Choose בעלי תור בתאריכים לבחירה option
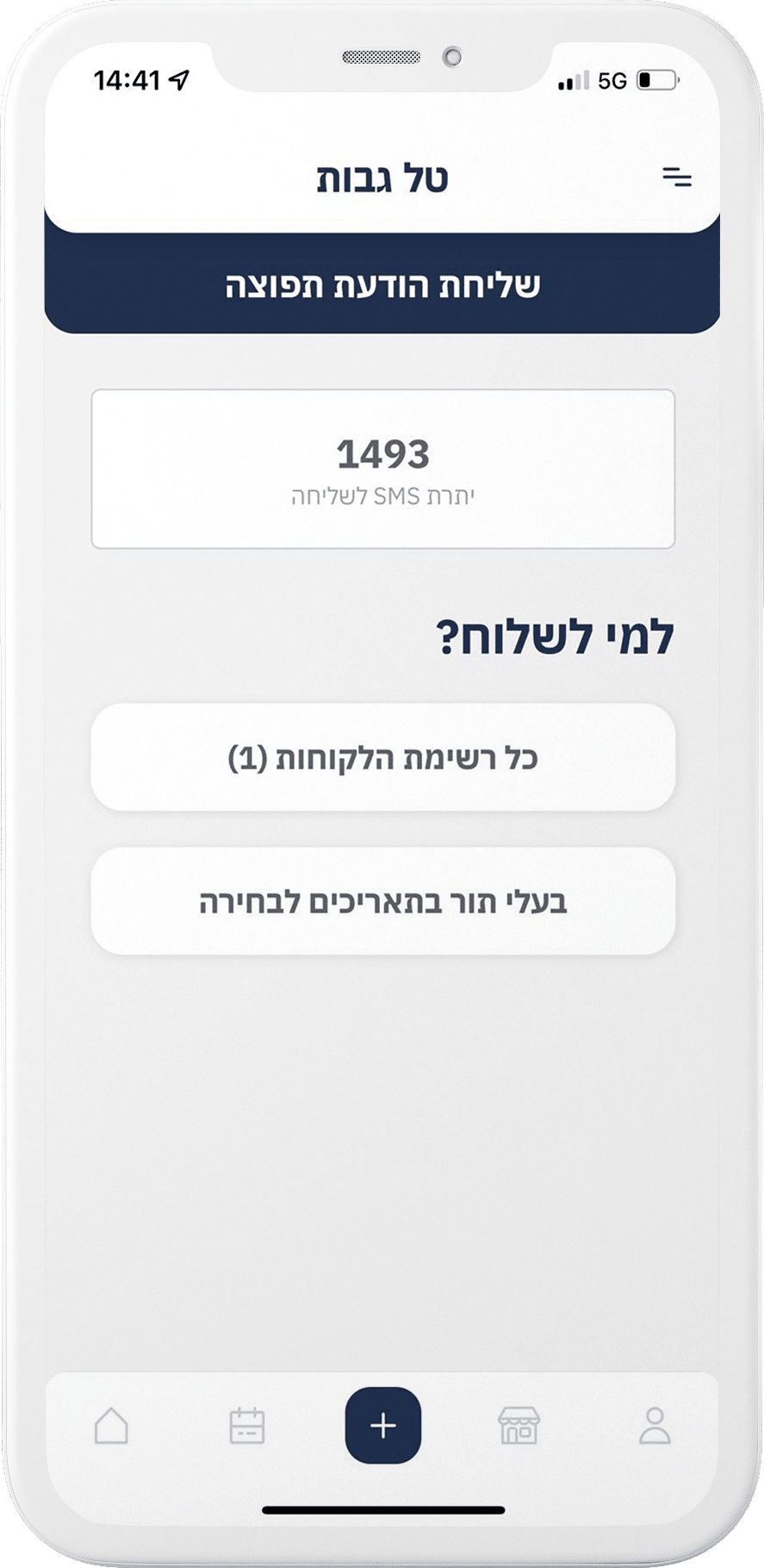Screen dimensions: 764x1568 pyautogui.click(x=382, y=902)
